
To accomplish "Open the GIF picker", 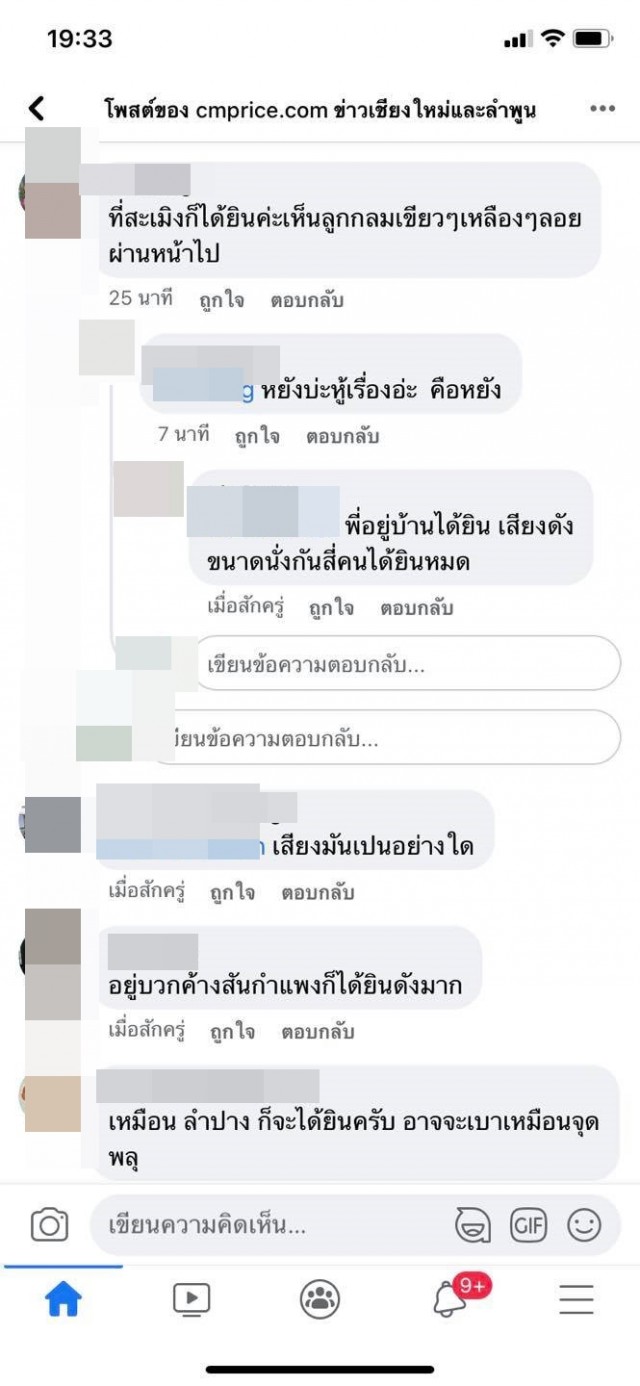I will 528,1224.
